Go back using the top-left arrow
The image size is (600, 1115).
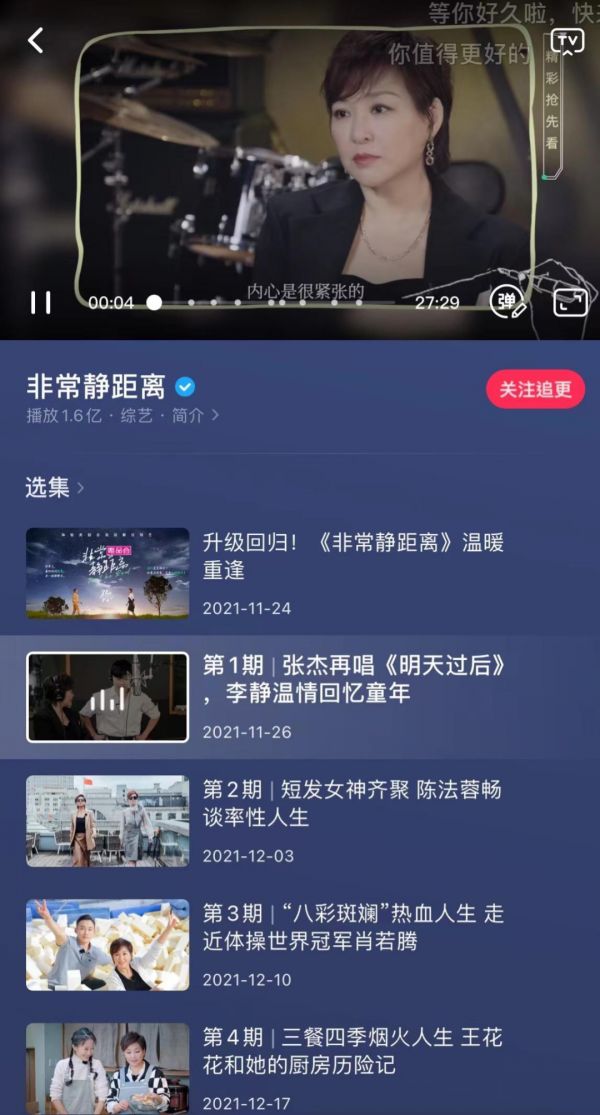coord(36,41)
